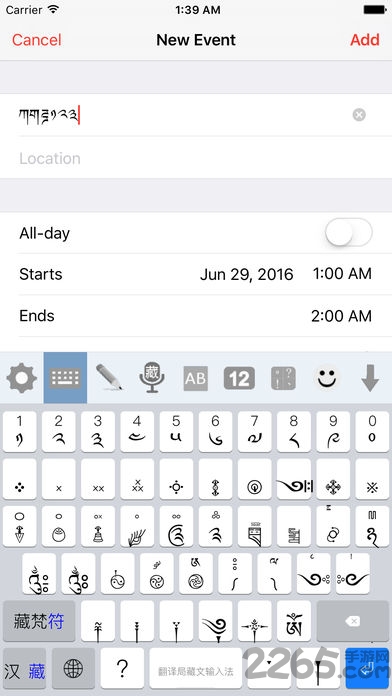Screen dimensions: 392x696
Task: Tap the space bar key
Action: (x=196, y=668)
